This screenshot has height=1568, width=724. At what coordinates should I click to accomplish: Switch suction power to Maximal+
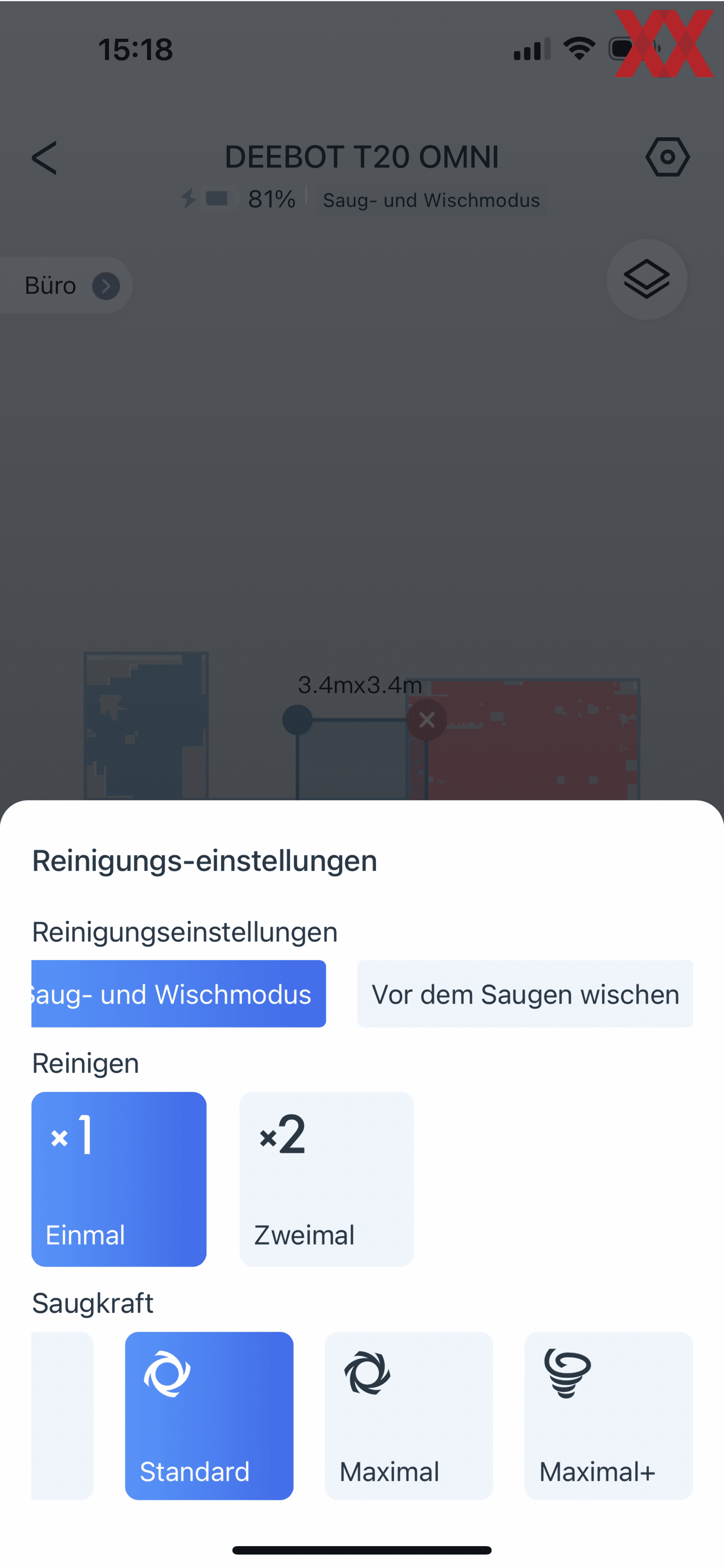[x=608, y=1415]
